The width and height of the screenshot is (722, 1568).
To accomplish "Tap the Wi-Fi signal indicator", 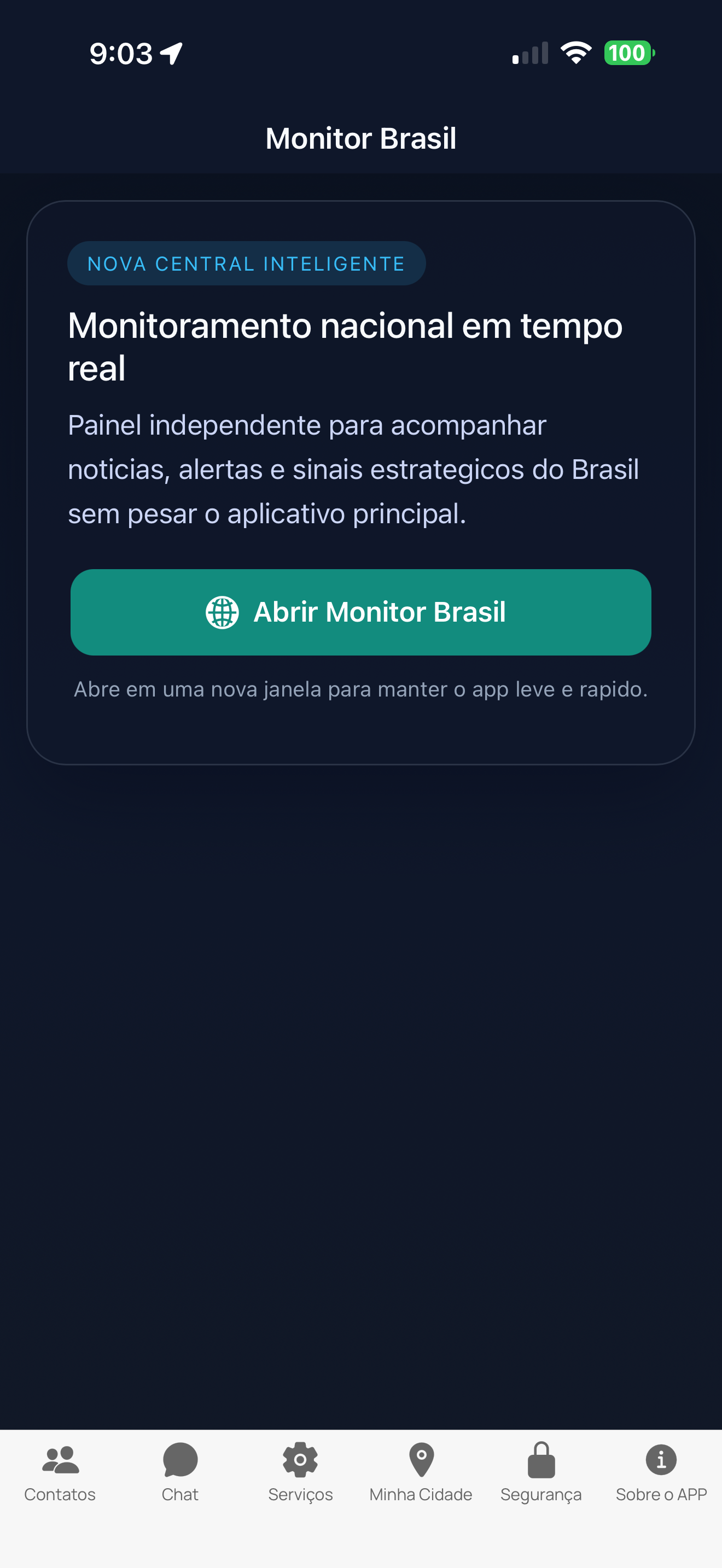I will coord(576,53).
